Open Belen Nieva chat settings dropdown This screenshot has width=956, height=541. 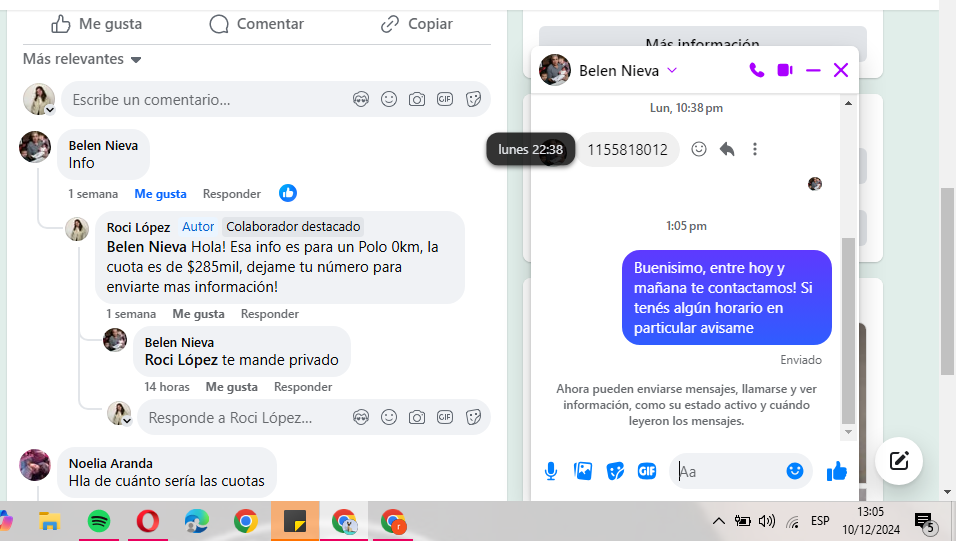tap(672, 70)
